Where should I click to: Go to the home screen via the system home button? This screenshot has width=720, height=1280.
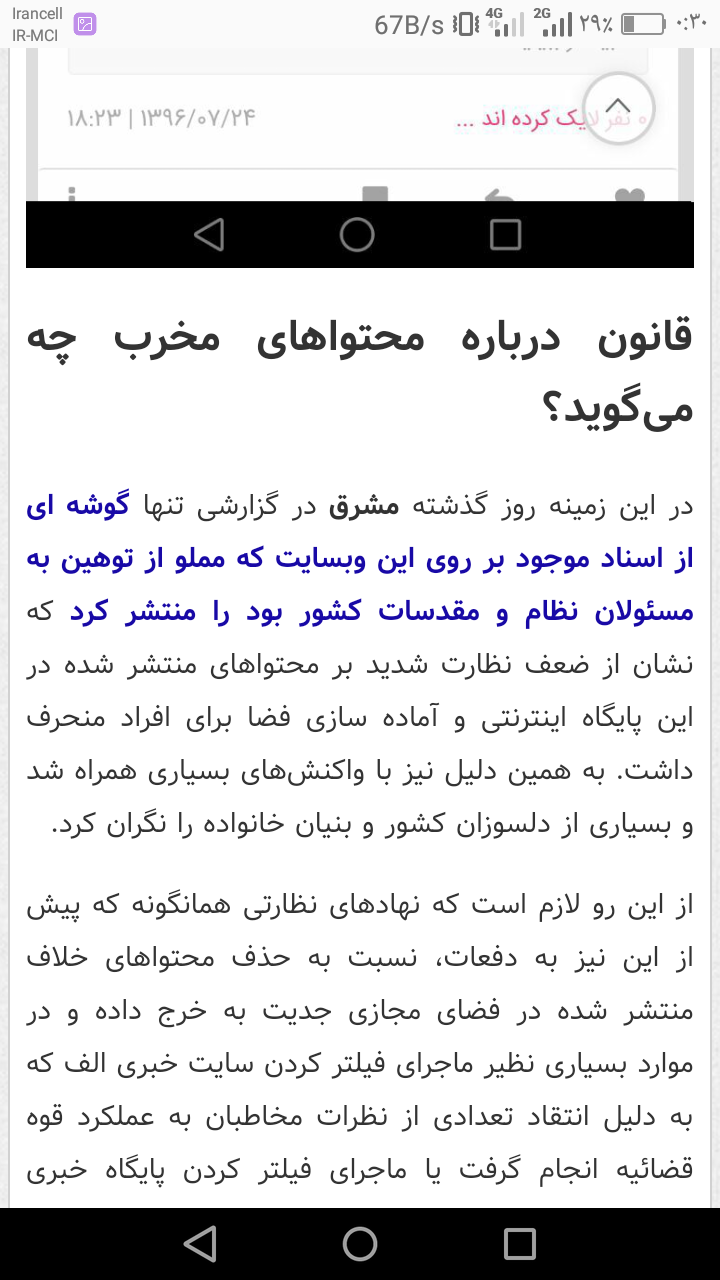(x=360, y=1243)
